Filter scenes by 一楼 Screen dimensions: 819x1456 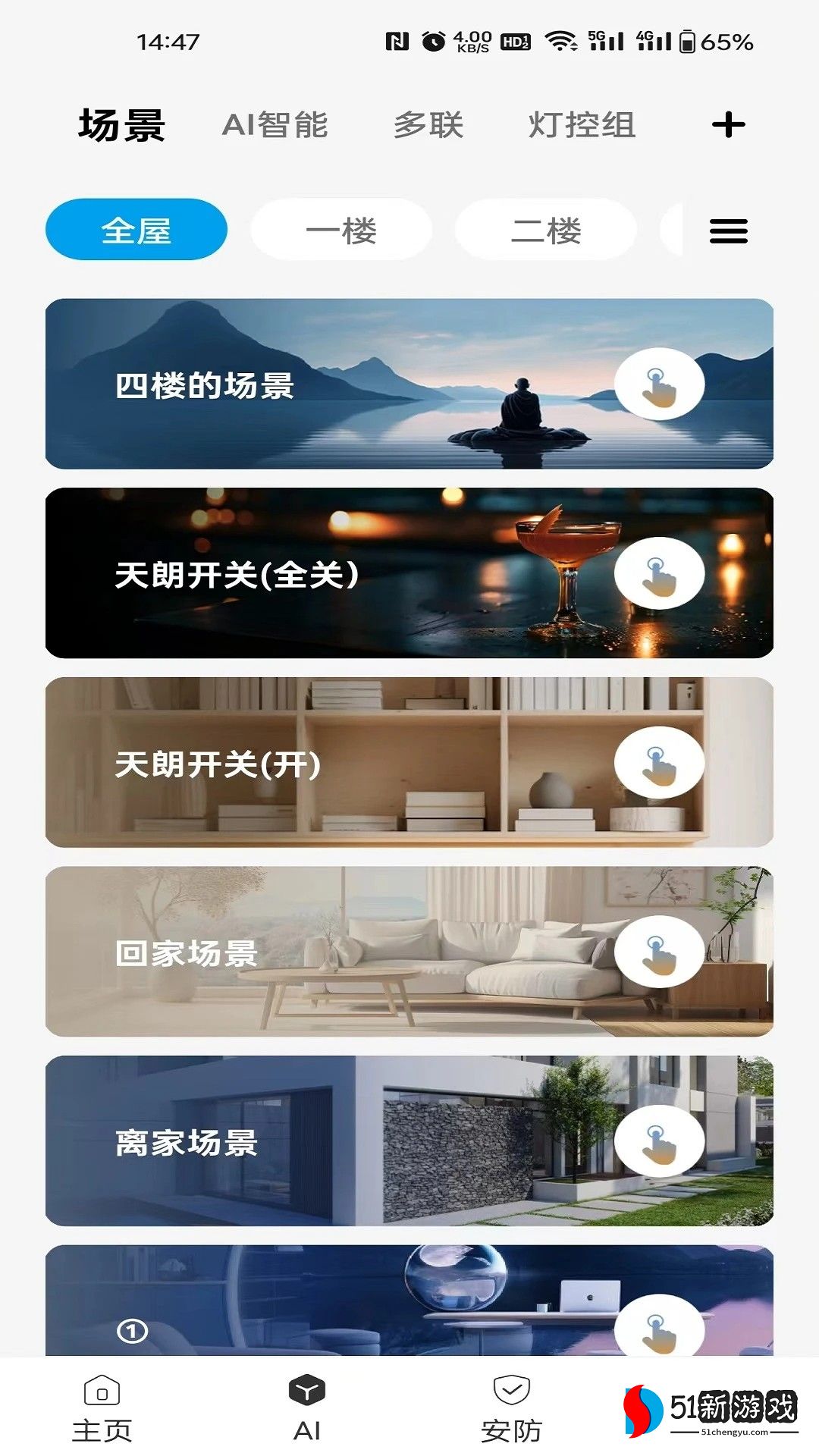pyautogui.click(x=341, y=230)
